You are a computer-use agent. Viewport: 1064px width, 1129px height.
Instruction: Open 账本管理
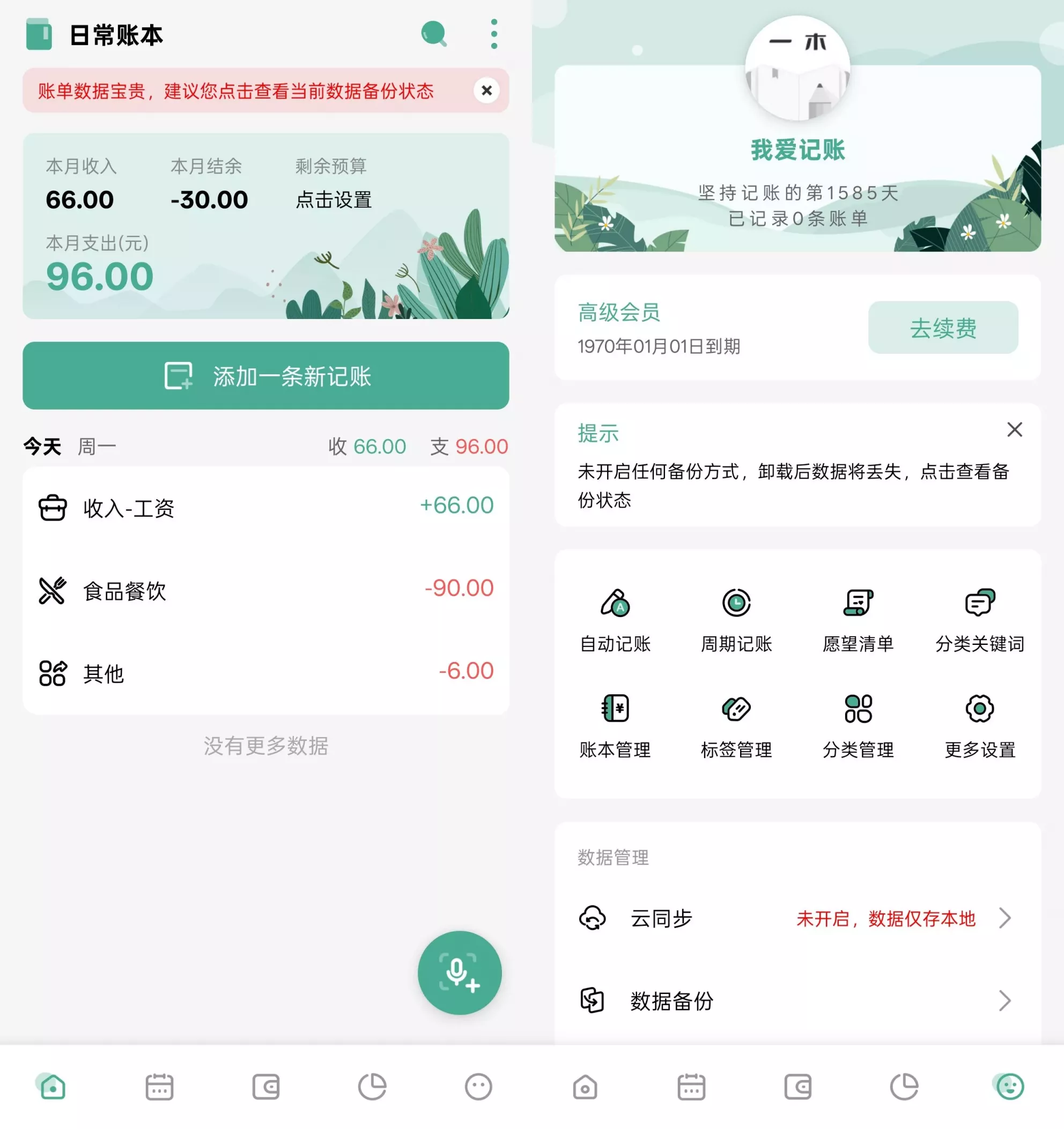click(x=615, y=726)
